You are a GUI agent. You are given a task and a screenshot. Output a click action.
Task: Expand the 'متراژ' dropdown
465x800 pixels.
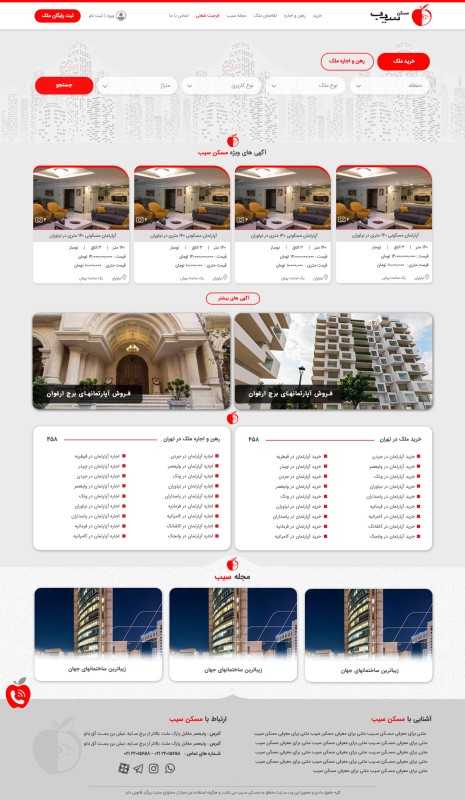[137, 86]
